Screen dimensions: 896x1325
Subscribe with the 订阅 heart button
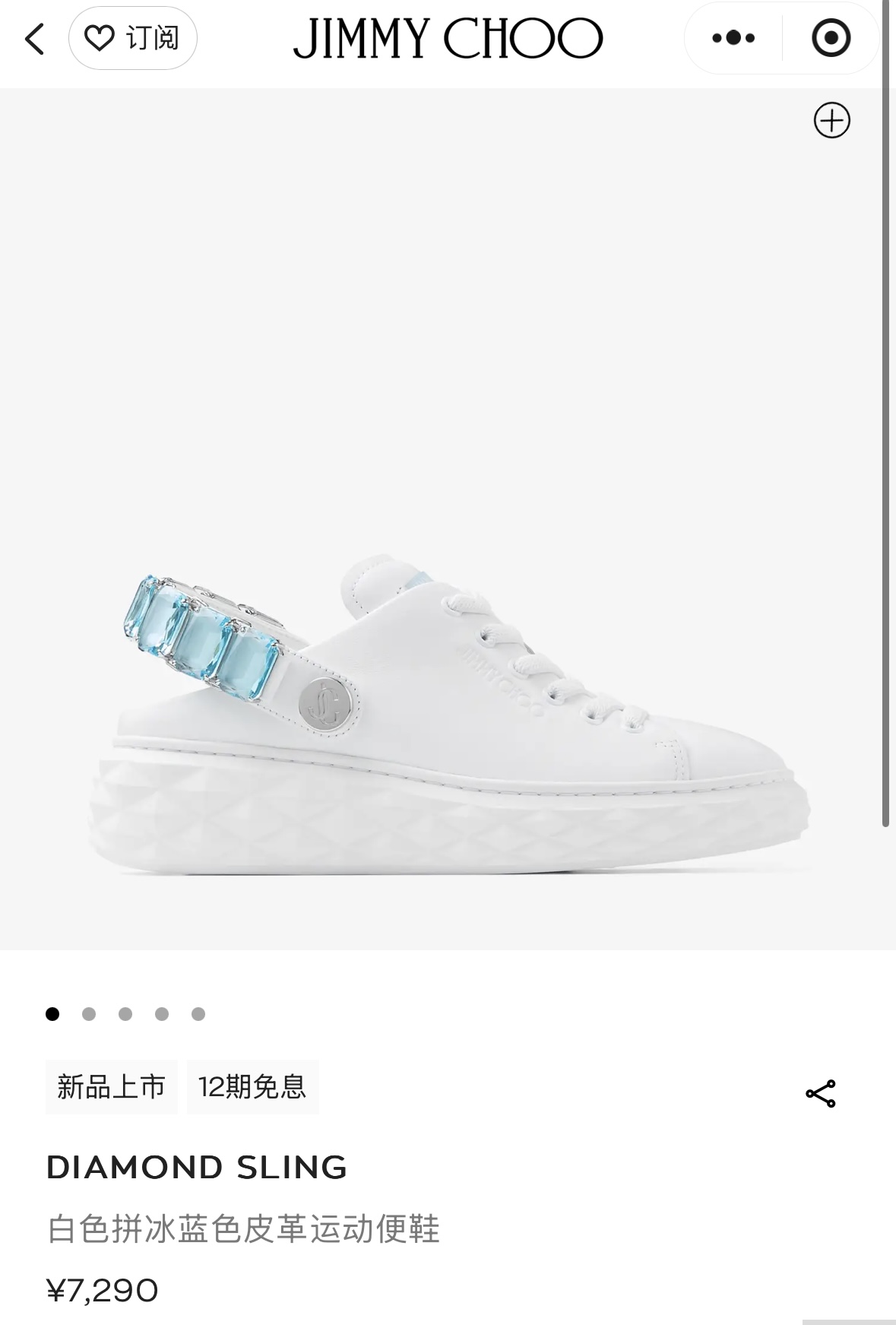click(x=133, y=38)
